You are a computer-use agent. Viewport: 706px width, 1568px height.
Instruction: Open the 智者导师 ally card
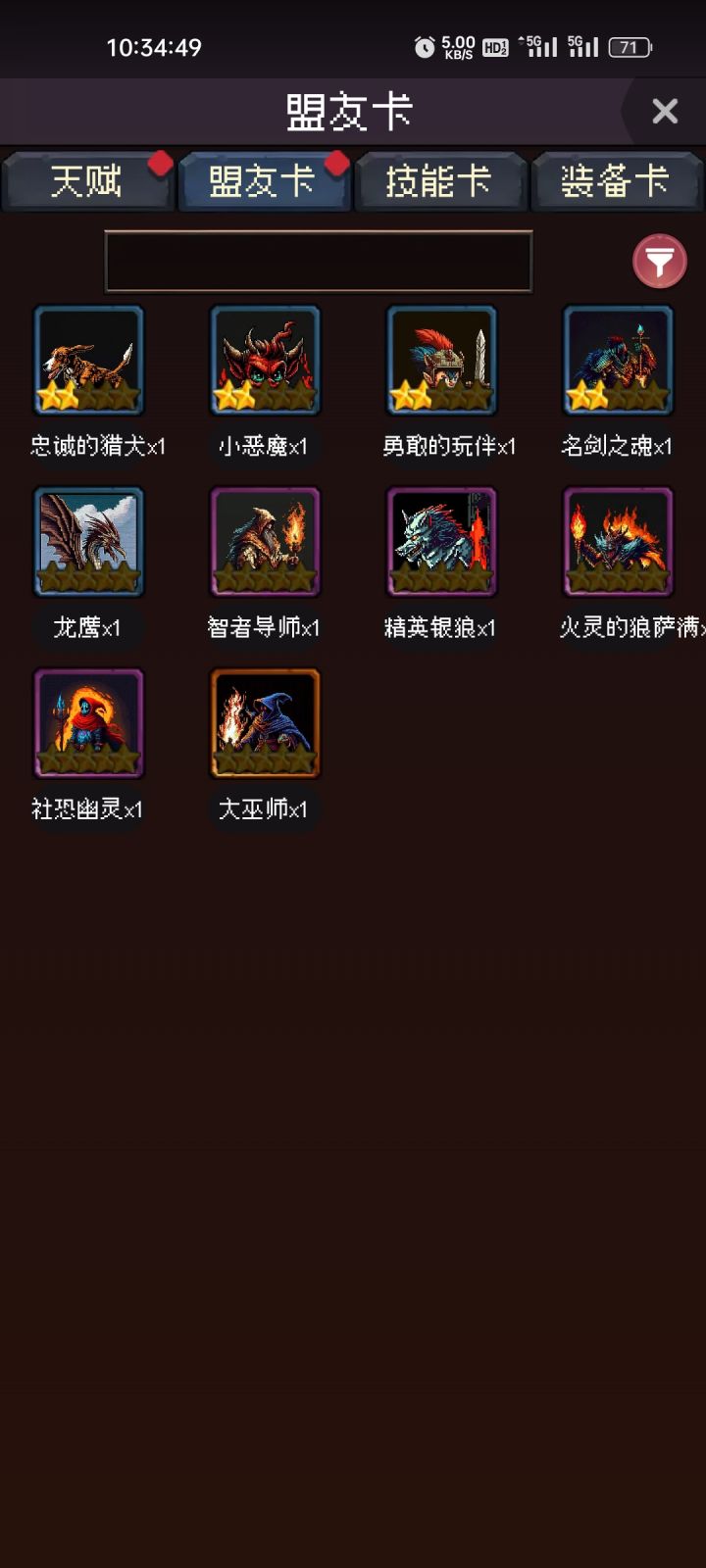[265, 541]
